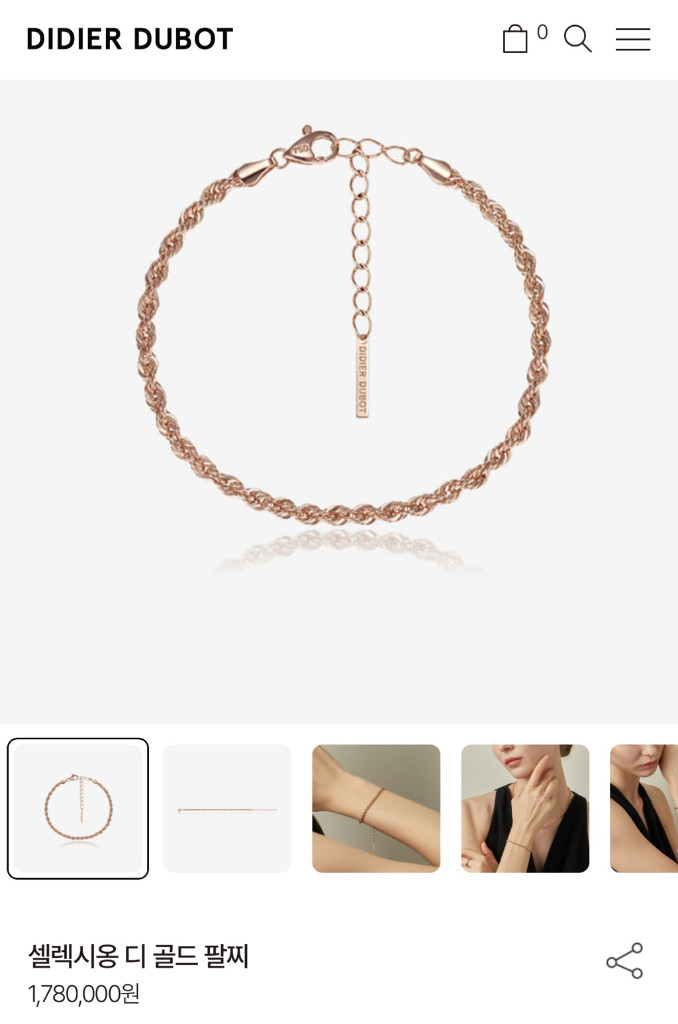
Task: Select the first bracelet thumbnail
Action: [x=78, y=808]
